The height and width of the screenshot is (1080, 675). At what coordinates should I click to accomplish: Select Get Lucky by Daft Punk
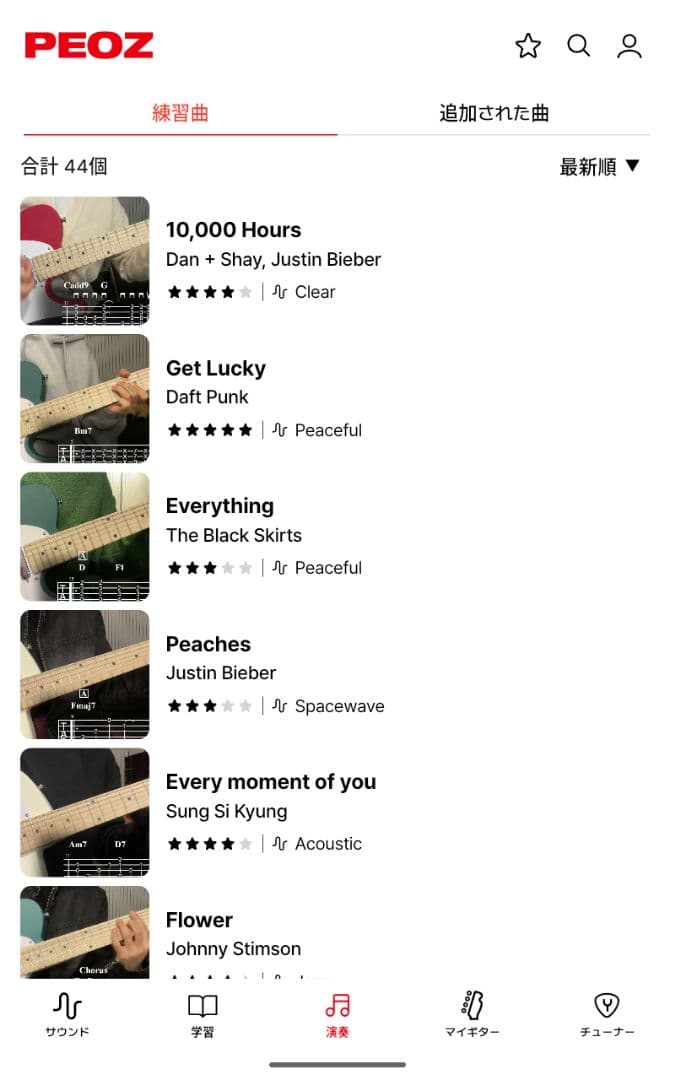[215, 368]
